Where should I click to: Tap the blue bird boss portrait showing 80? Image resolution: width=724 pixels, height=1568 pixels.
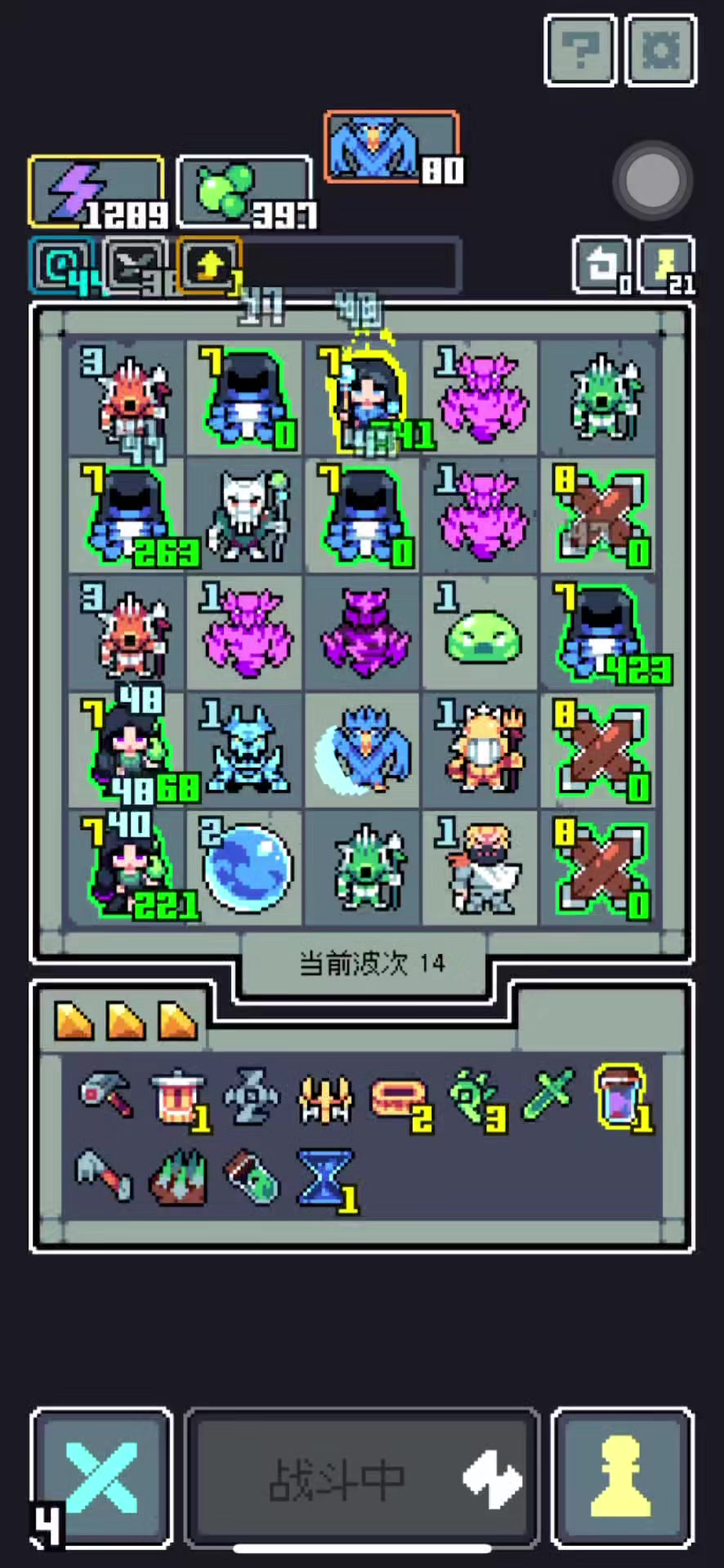[391, 147]
